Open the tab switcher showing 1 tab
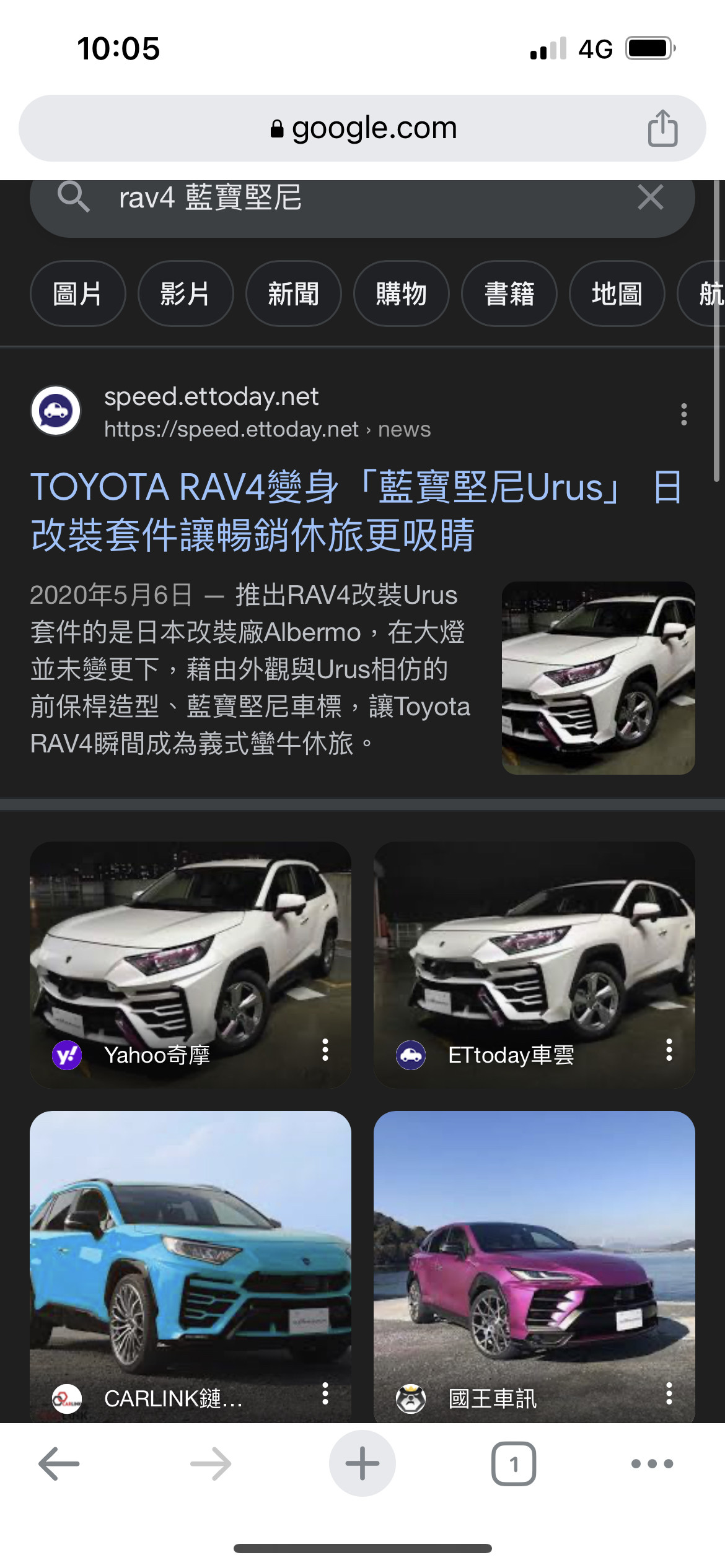 [514, 1463]
